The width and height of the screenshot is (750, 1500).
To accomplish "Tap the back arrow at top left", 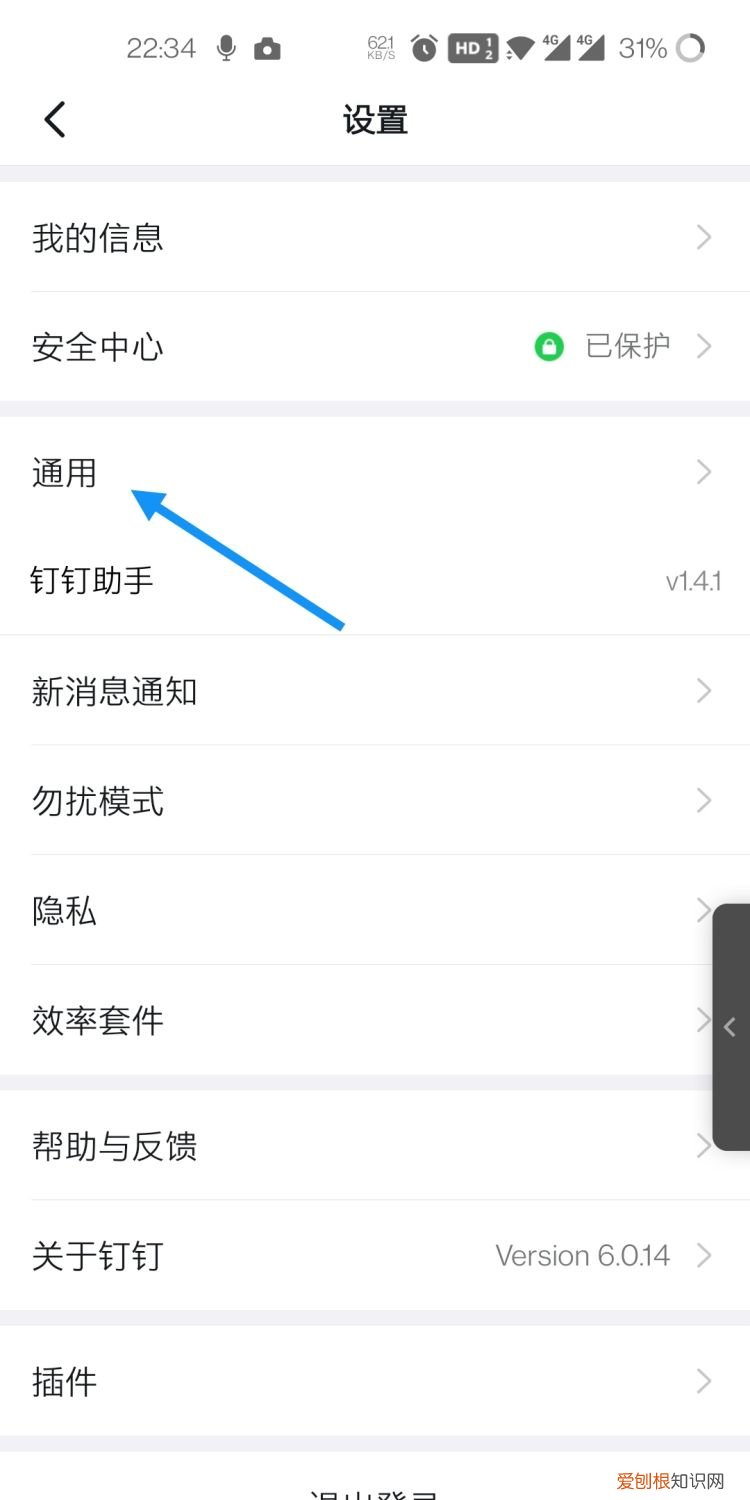I will tap(55, 118).
